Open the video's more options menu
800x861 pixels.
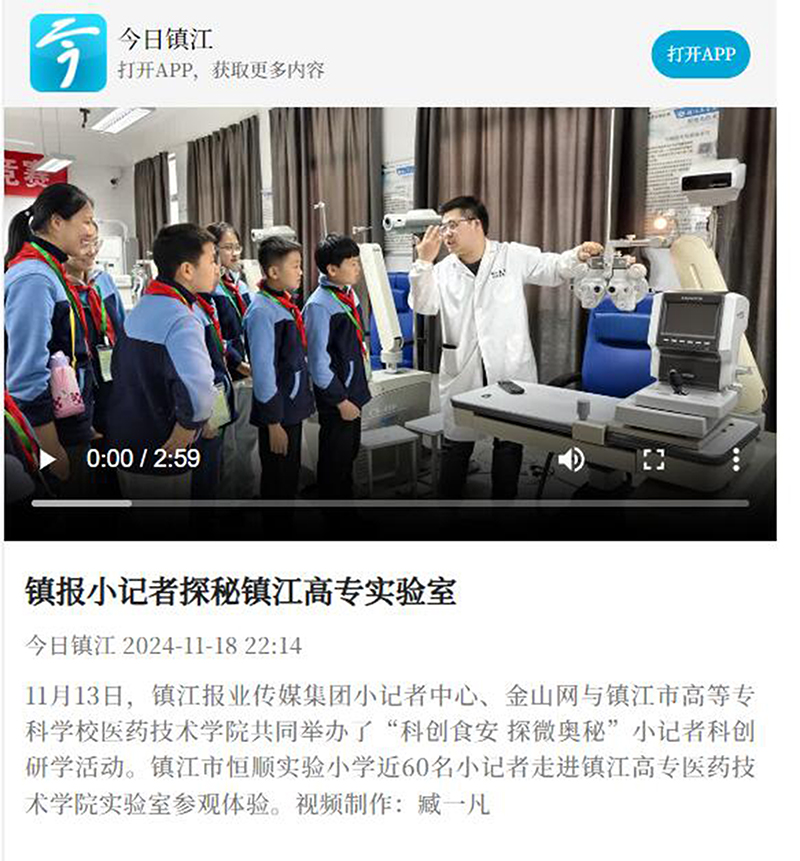tap(735, 460)
